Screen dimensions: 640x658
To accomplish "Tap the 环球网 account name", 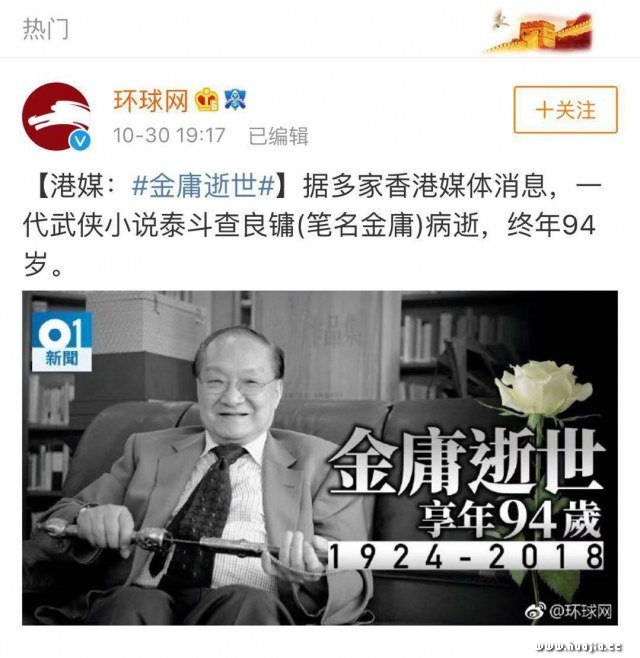I will point(150,100).
